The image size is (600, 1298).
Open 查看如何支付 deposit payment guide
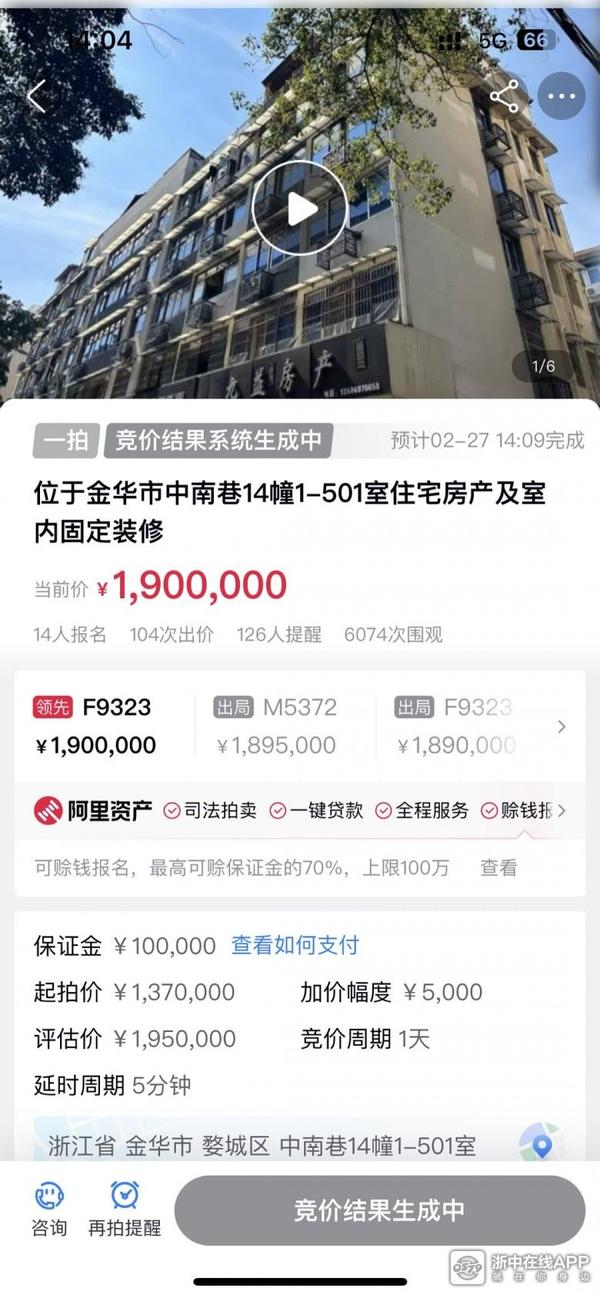pos(295,945)
